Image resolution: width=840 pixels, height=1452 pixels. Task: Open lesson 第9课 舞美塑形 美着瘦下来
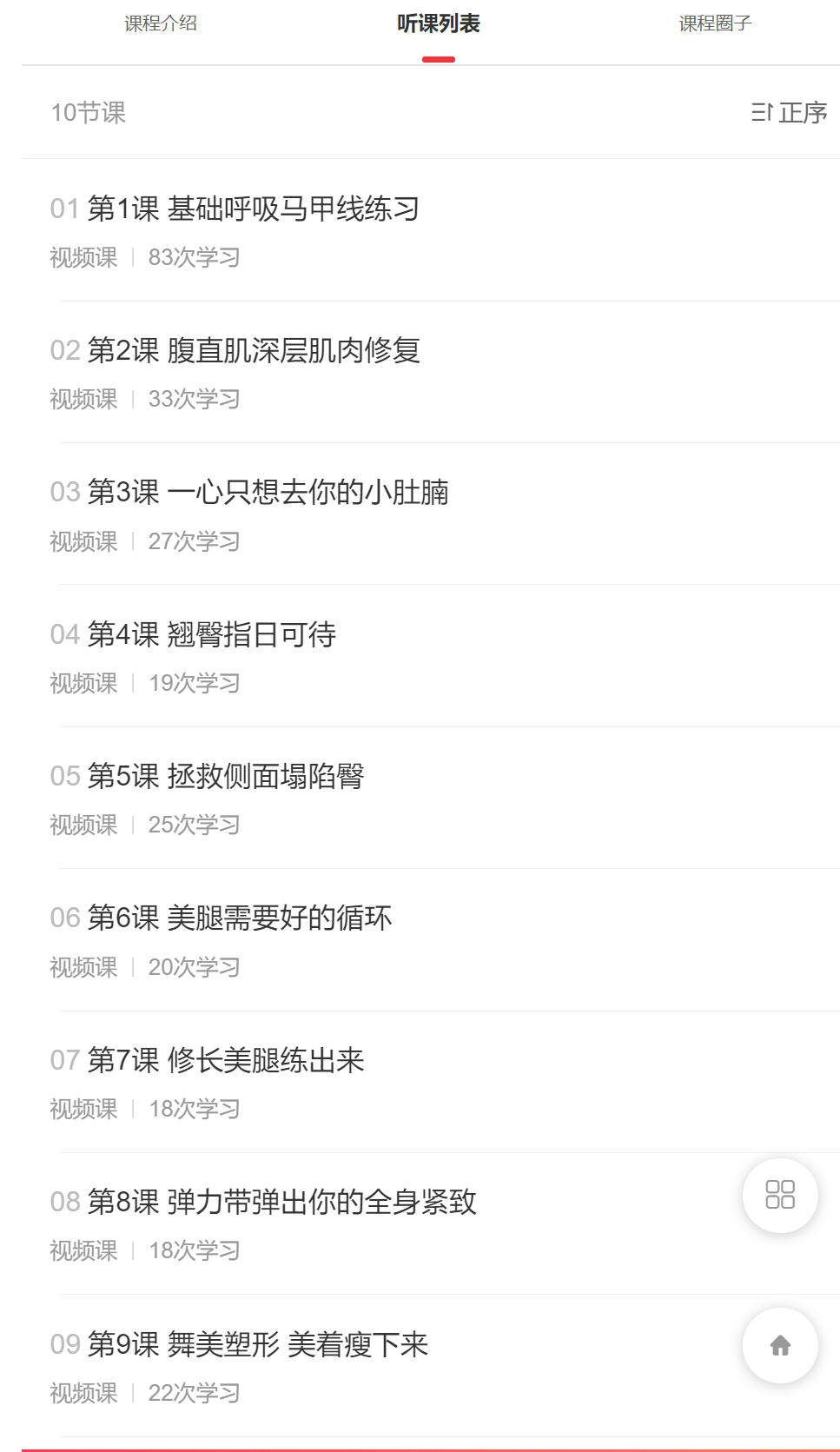pyautogui.click(x=257, y=1345)
